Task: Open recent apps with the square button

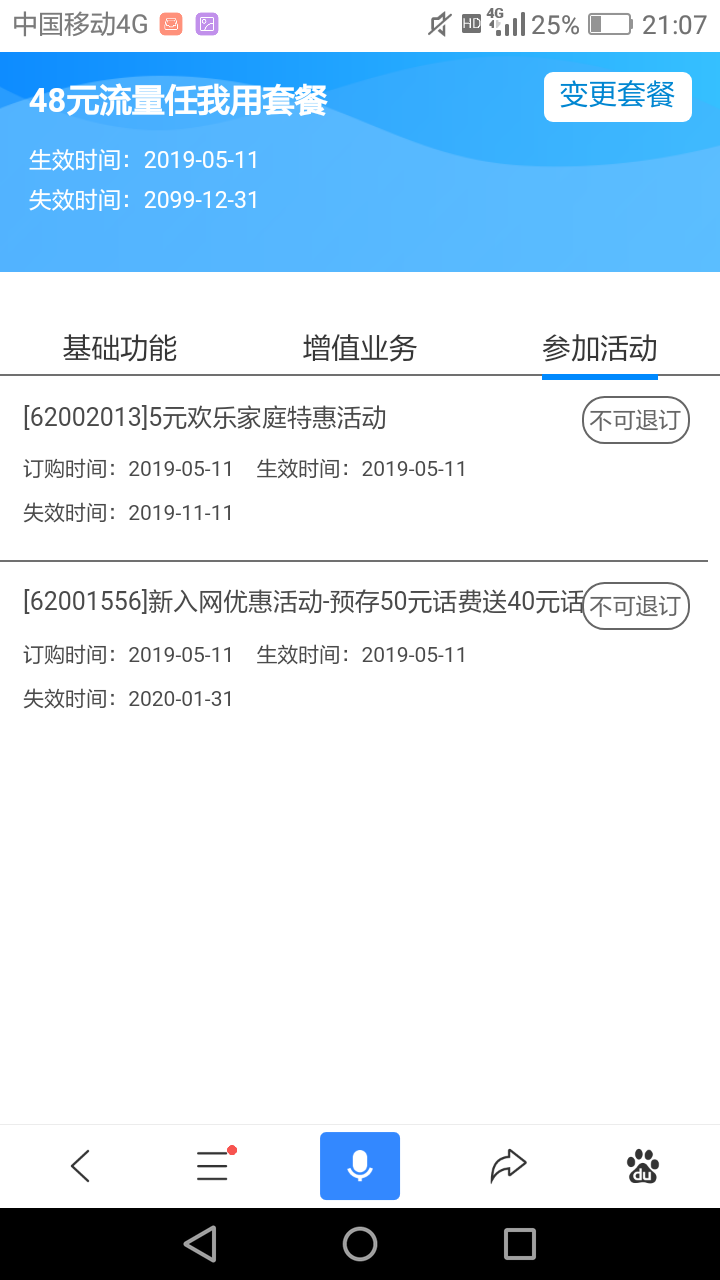Action: 520,1244
